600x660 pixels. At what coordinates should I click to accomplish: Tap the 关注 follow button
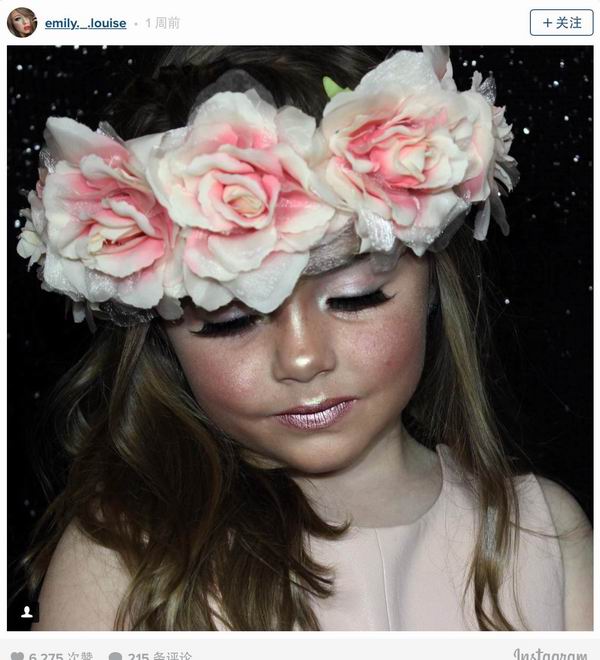coord(561,22)
